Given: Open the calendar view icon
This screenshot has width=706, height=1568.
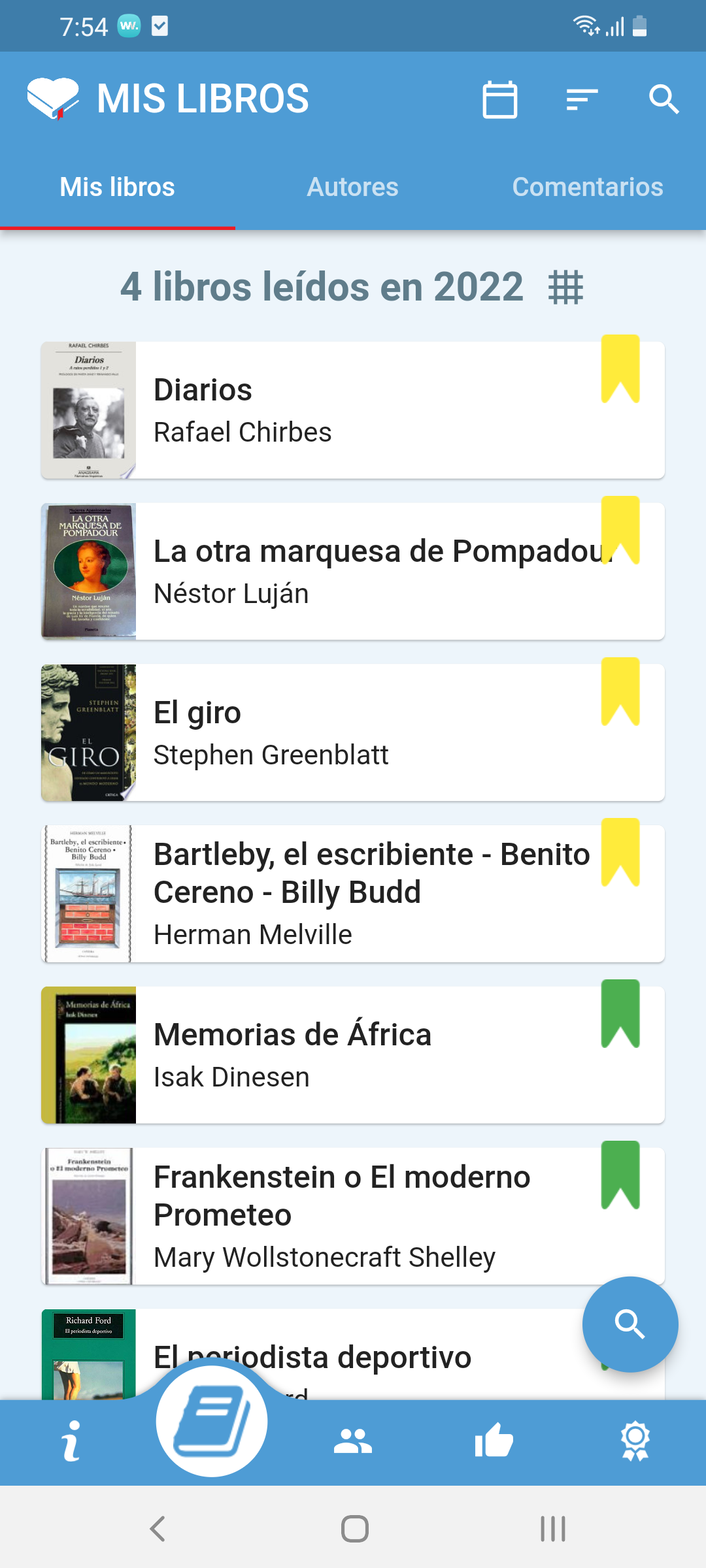Looking at the screenshot, I should (499, 99).
